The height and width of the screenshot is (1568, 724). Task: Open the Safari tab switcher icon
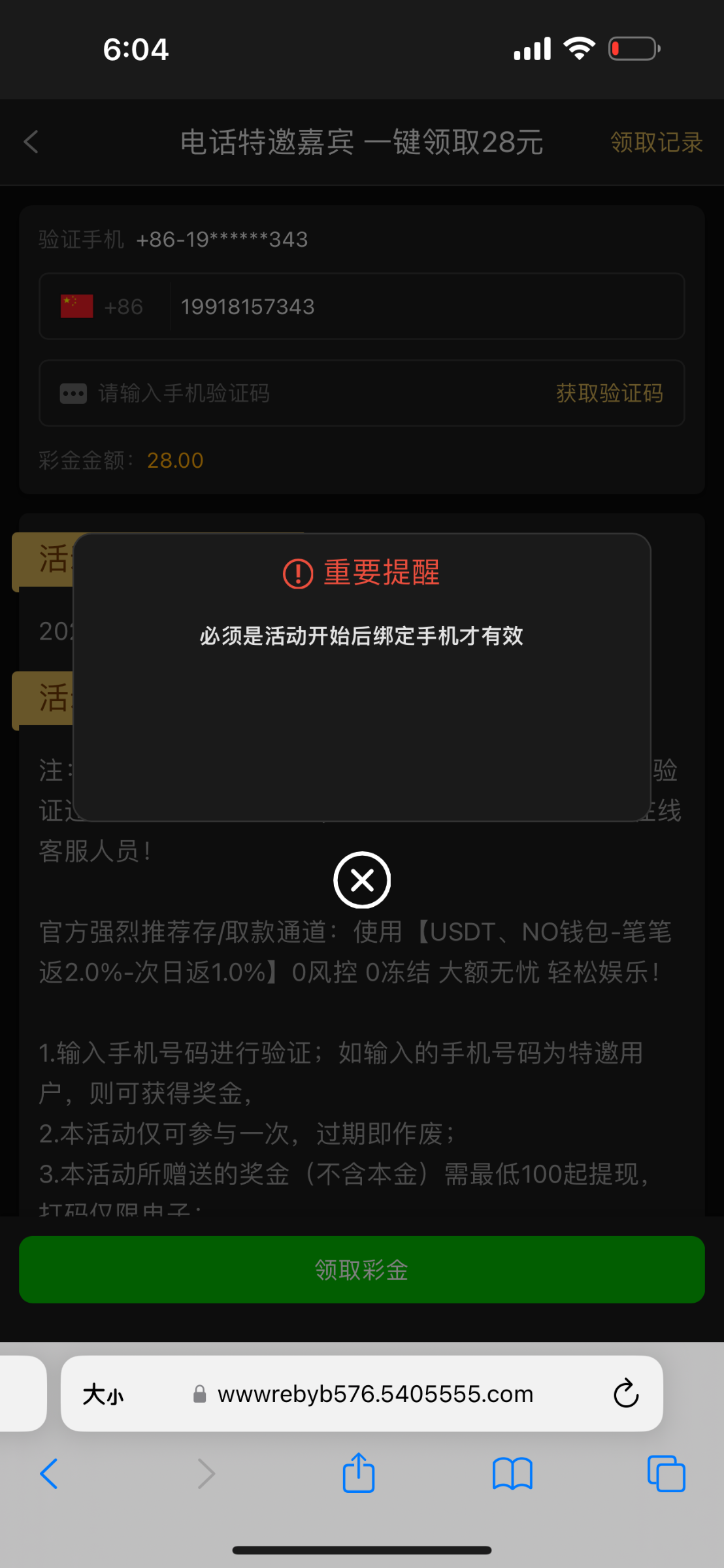(x=666, y=1474)
